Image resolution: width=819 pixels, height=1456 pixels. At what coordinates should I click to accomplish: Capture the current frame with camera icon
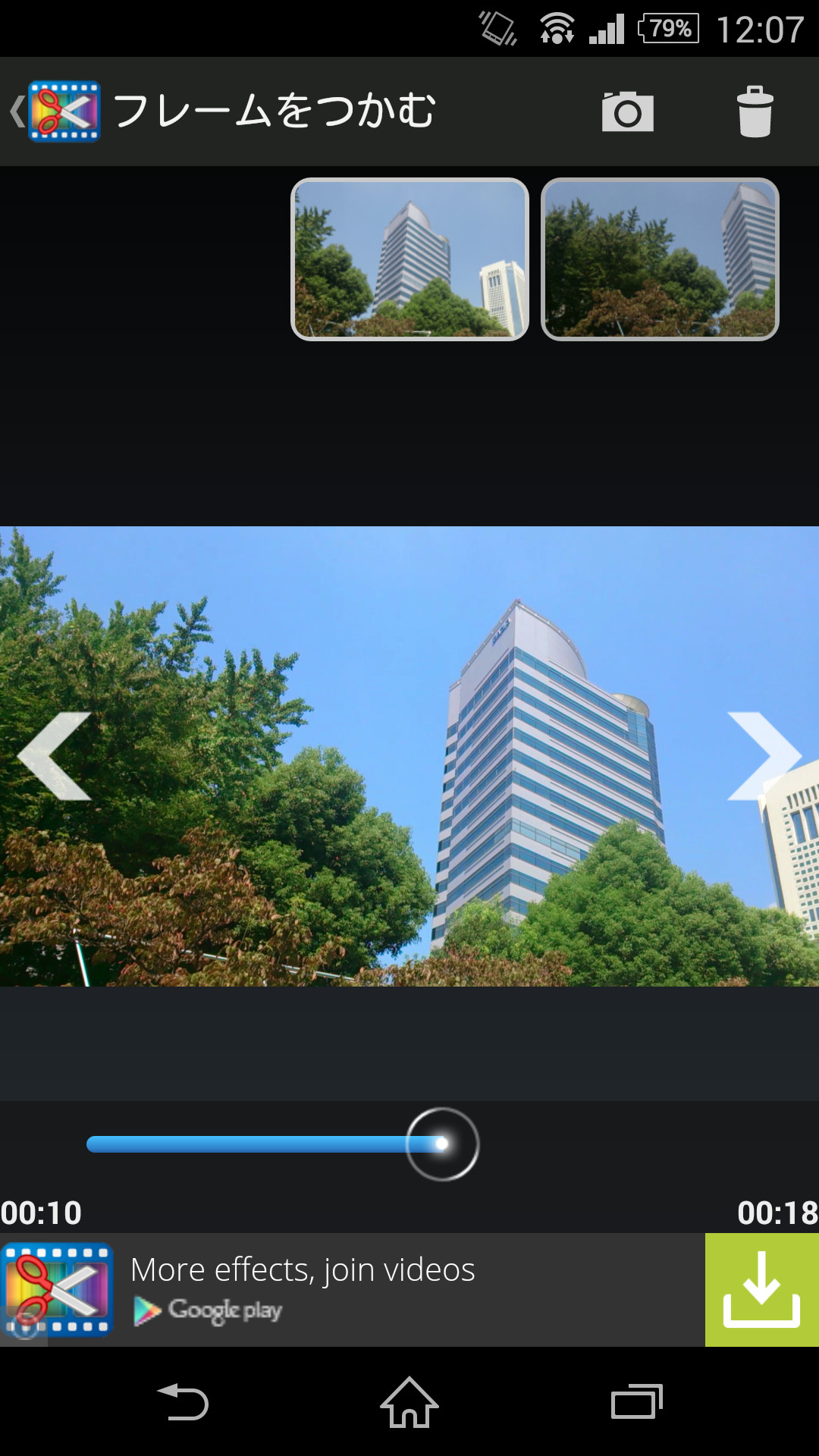click(x=627, y=112)
